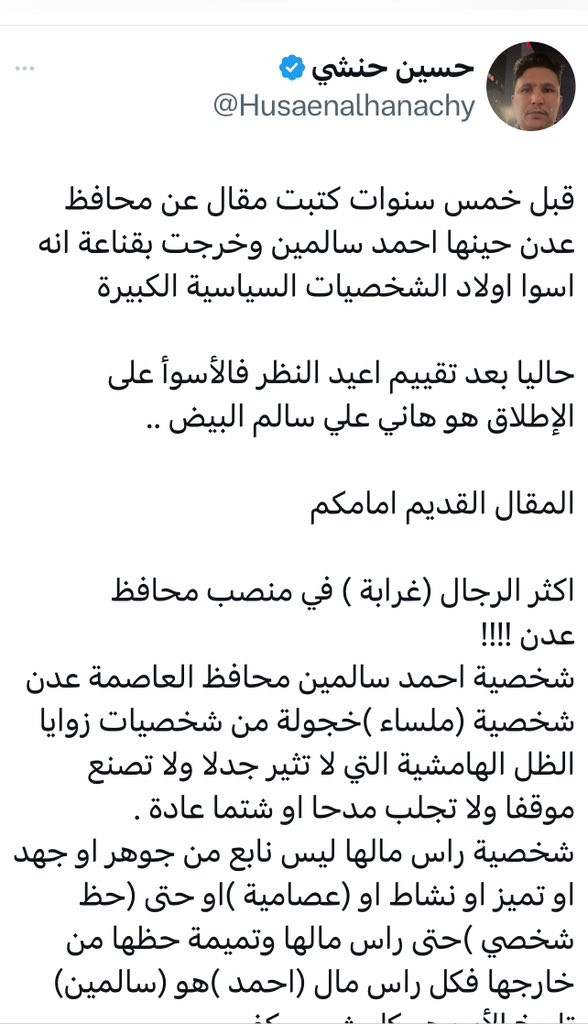588x1024 pixels.
Task: Open the tweet's three-dot overflow menu
Action: pyautogui.click(x=24, y=68)
